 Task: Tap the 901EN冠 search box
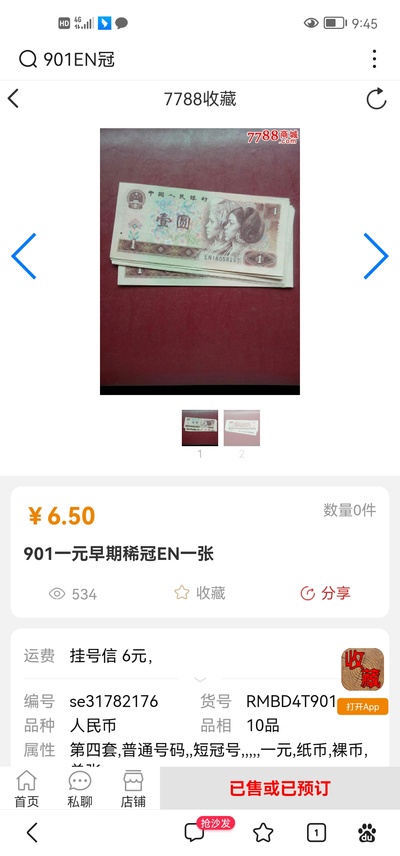pyautogui.click(x=186, y=58)
